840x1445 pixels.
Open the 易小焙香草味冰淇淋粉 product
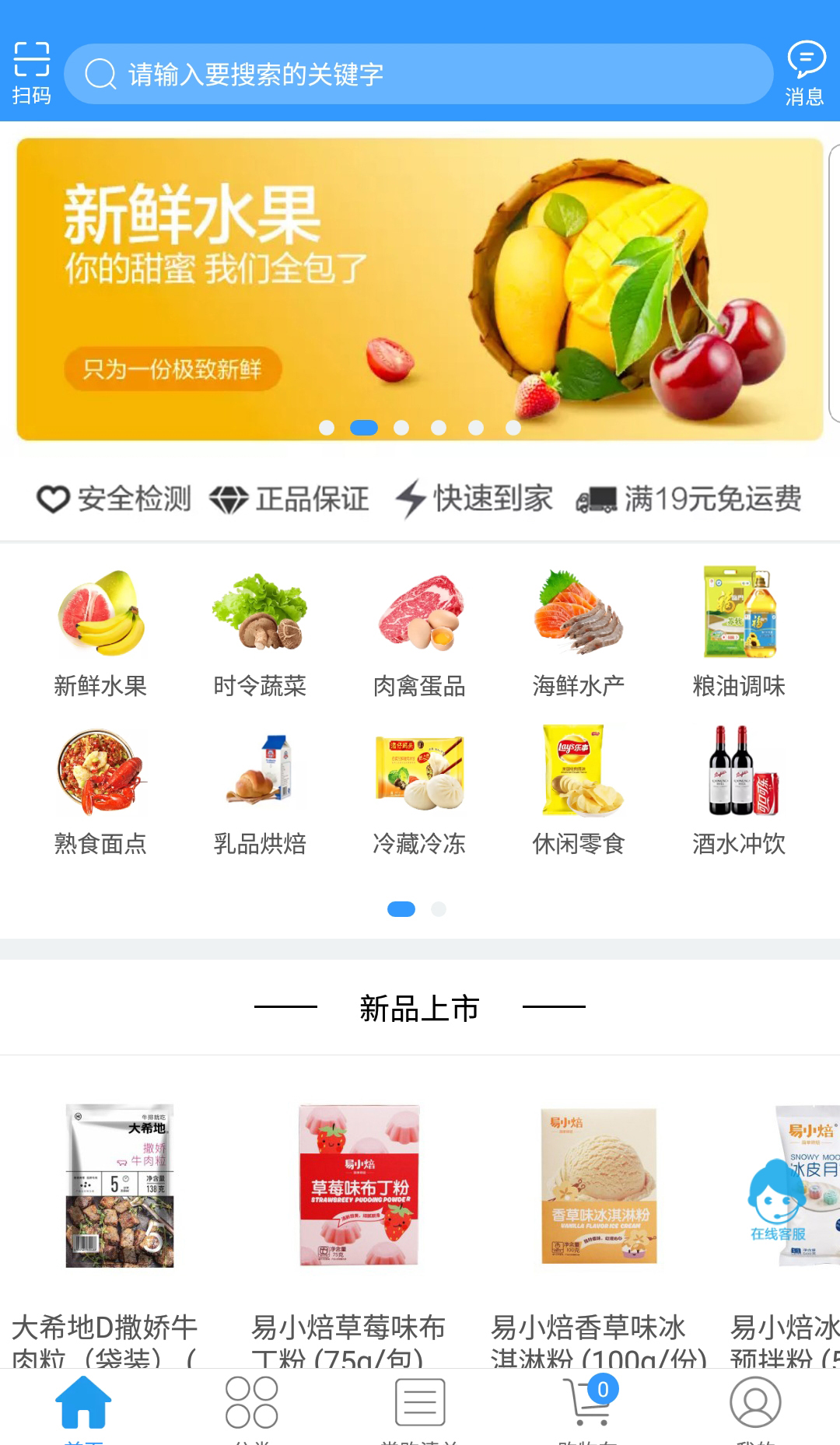pyautogui.click(x=599, y=1186)
